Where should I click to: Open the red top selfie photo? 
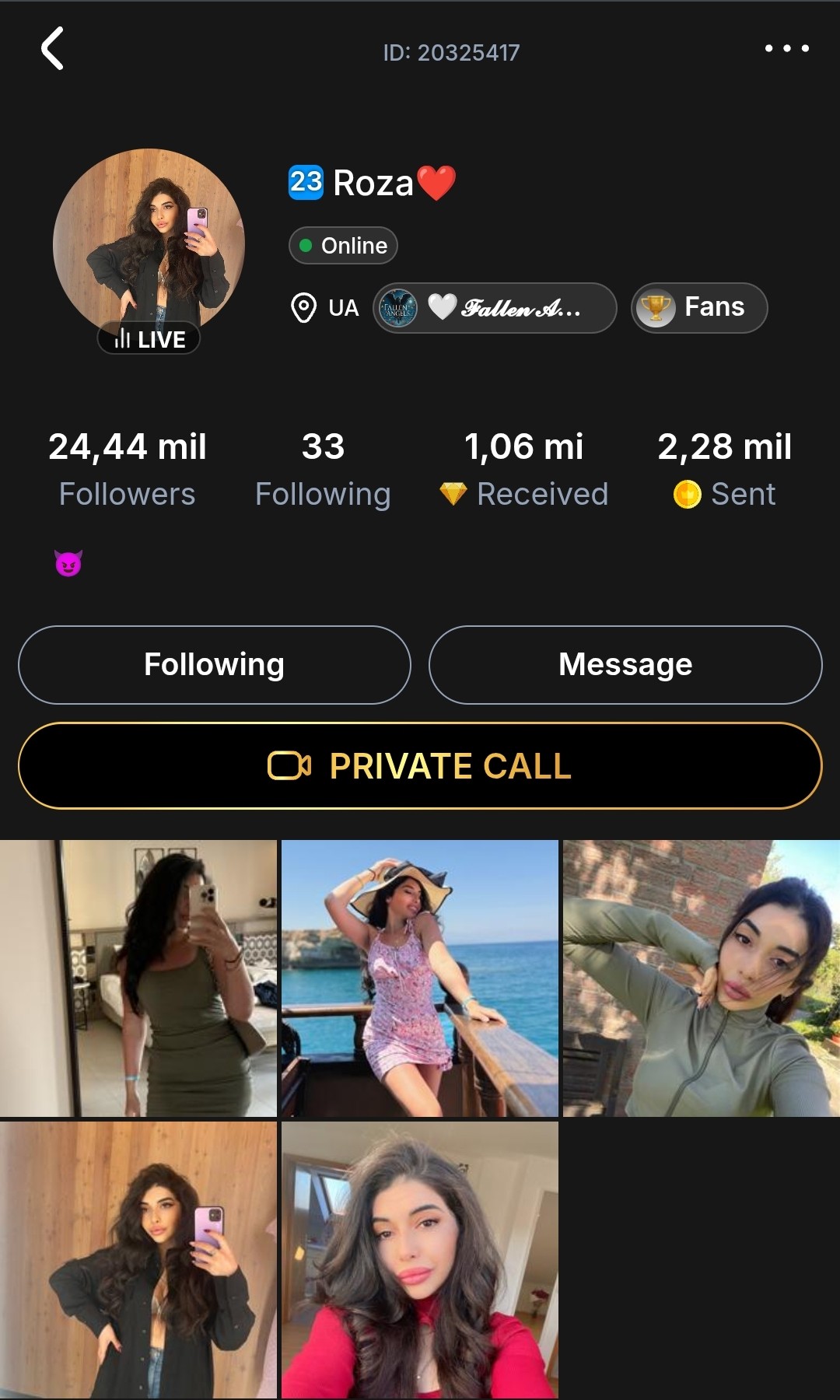tap(420, 1260)
